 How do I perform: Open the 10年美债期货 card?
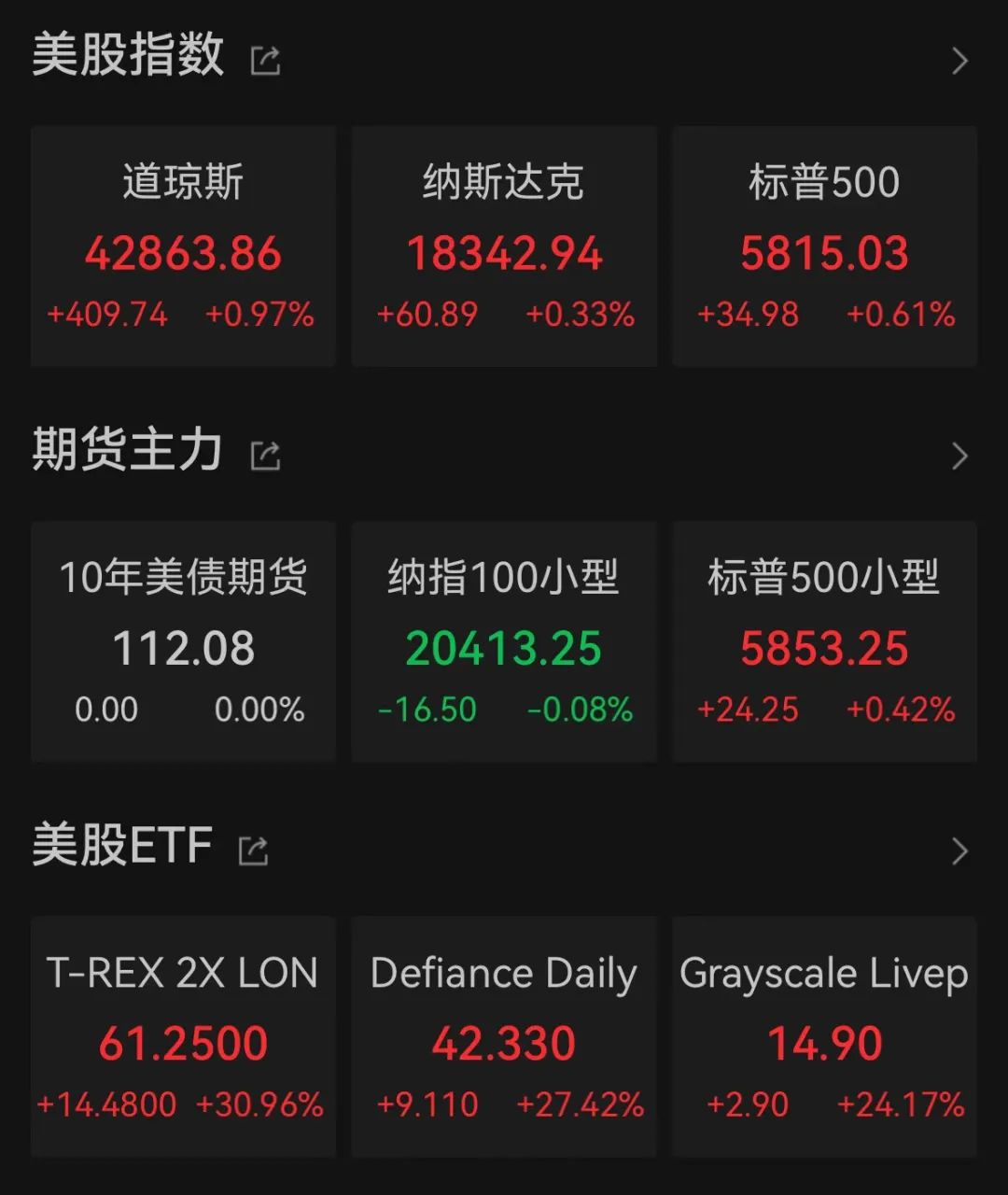click(183, 641)
